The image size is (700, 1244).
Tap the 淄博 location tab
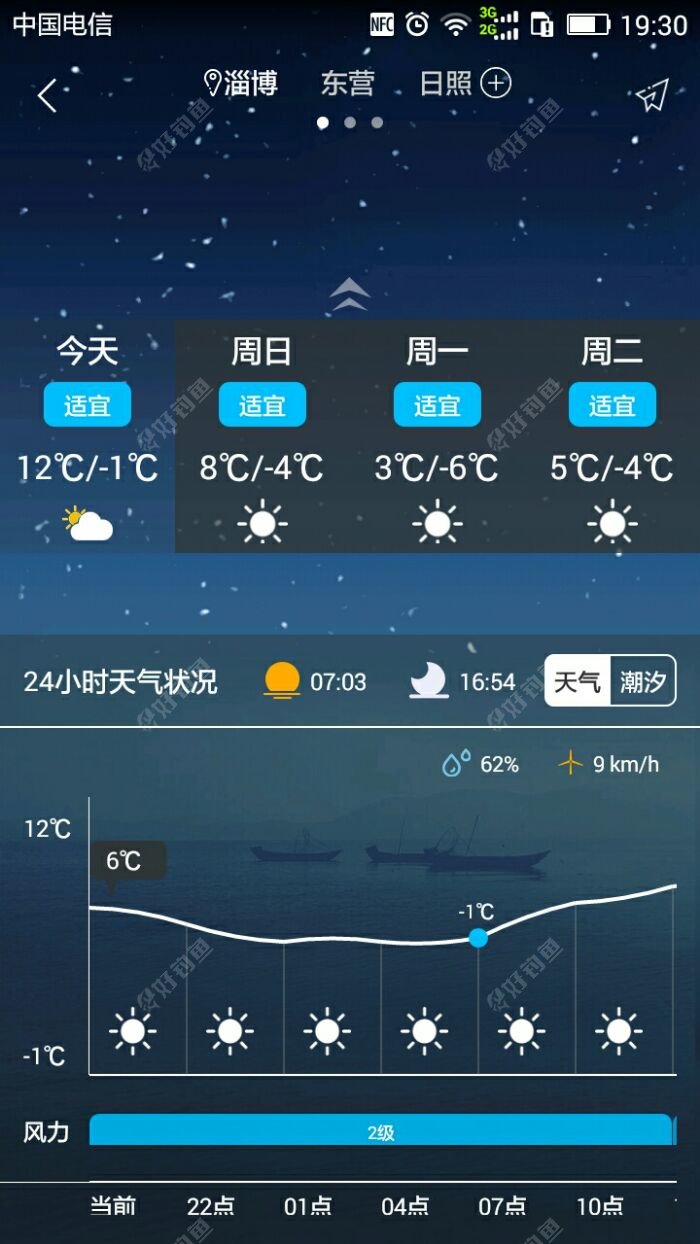click(241, 84)
